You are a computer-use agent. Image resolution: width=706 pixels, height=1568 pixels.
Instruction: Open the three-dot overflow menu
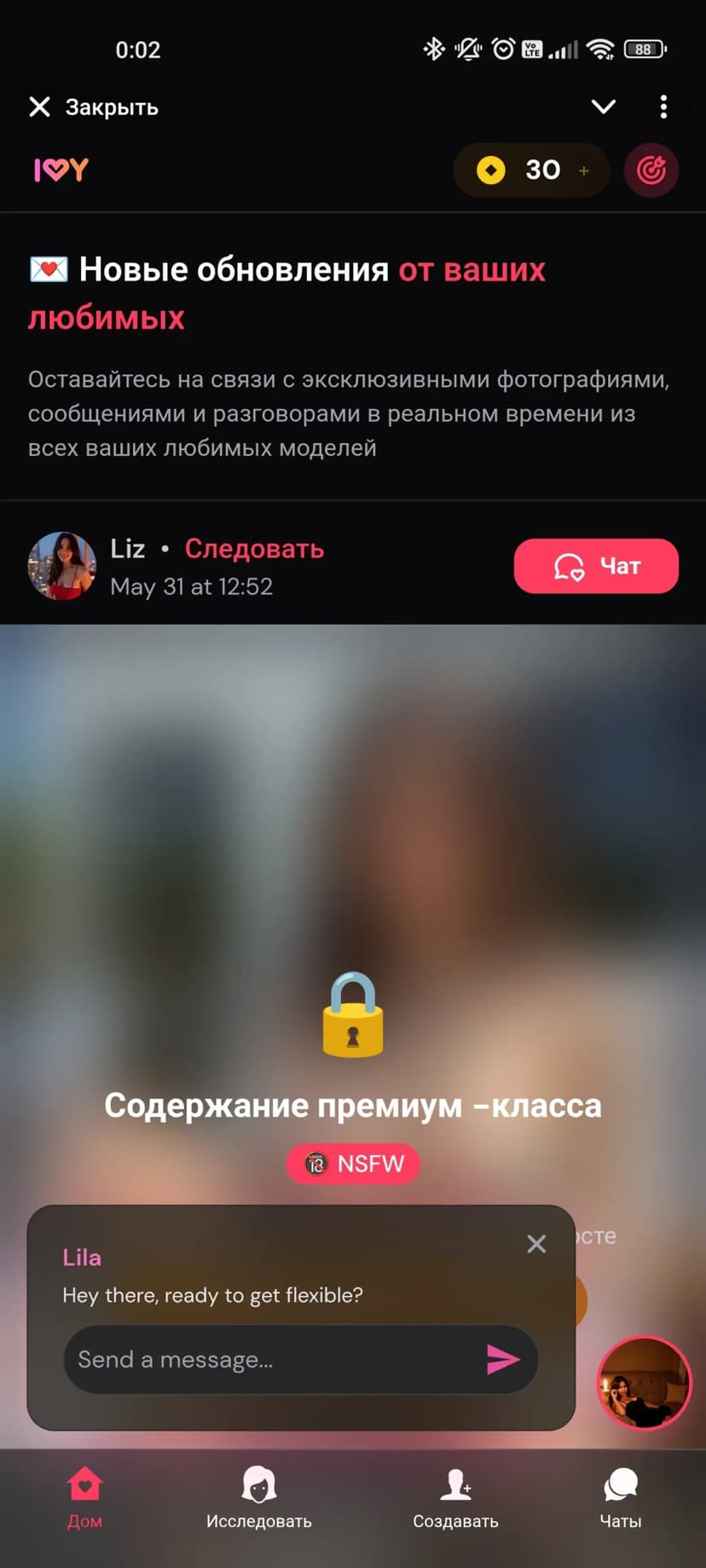coord(663,107)
